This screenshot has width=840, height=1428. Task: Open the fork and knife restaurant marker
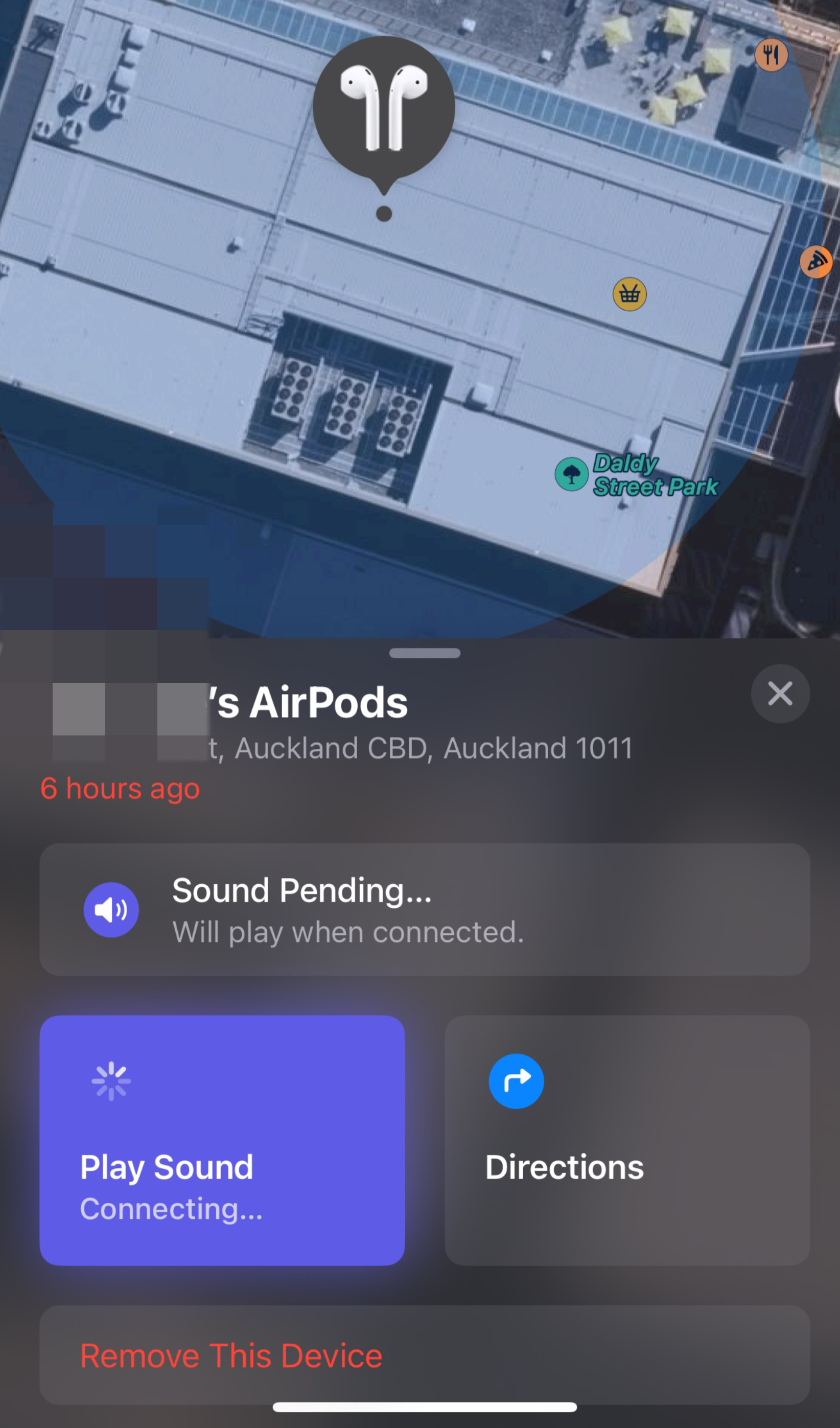(771, 55)
